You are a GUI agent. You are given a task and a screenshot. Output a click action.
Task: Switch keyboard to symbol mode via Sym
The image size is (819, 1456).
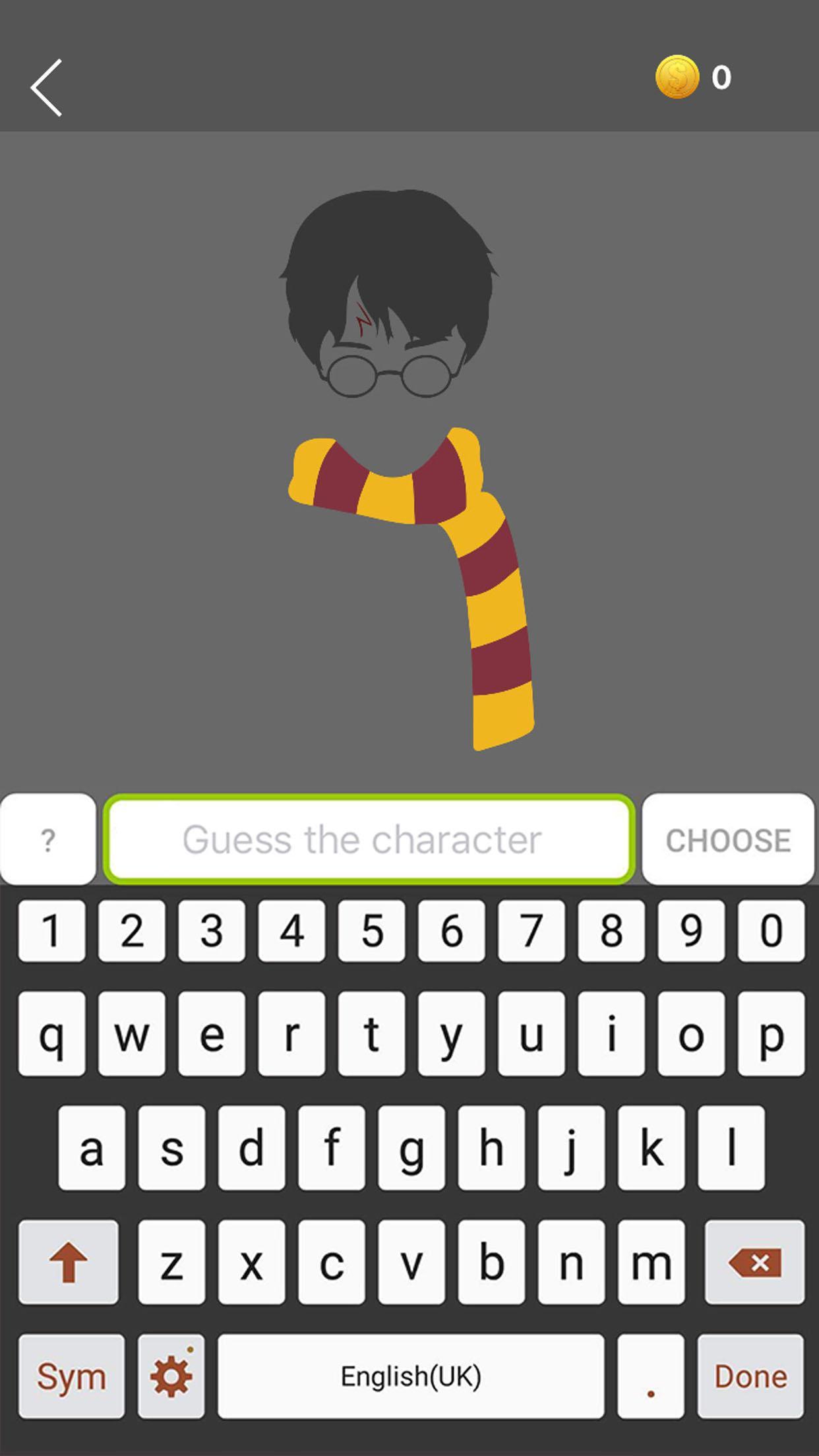pos(71,1376)
